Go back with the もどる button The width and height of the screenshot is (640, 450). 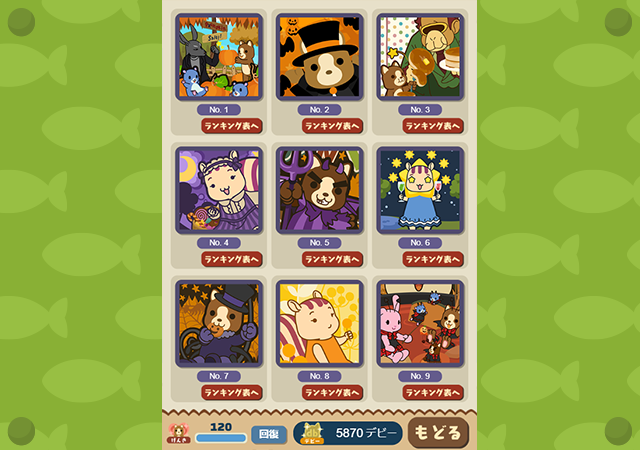click(438, 433)
